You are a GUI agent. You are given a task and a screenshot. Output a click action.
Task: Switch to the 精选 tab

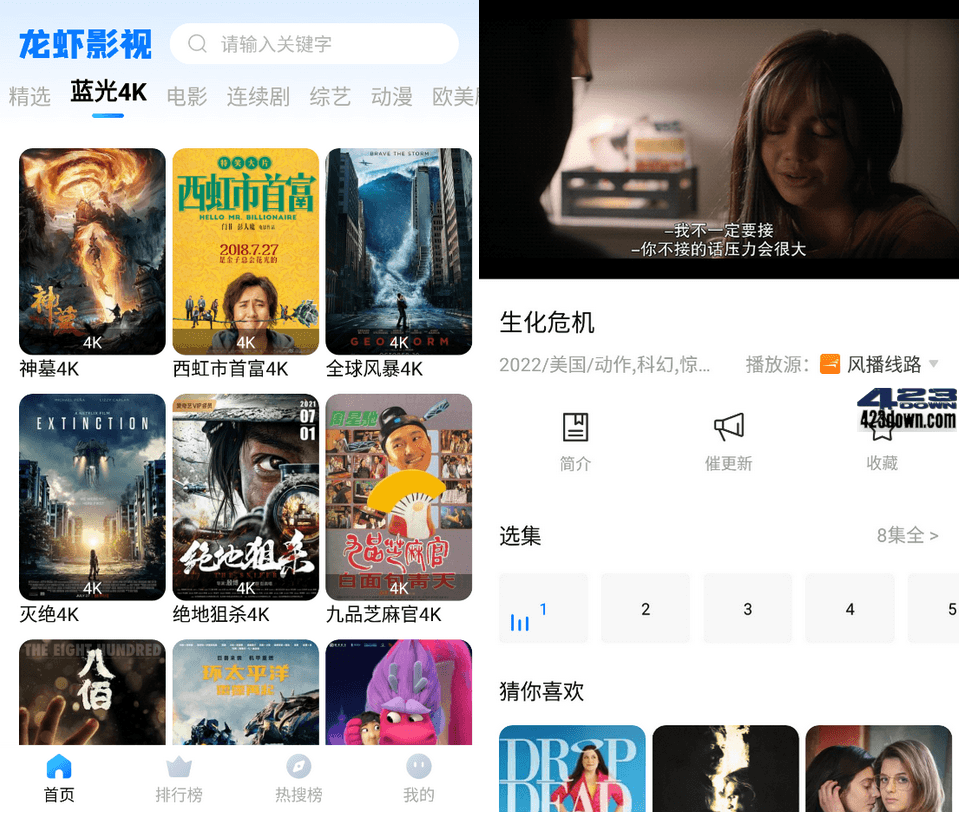30,97
